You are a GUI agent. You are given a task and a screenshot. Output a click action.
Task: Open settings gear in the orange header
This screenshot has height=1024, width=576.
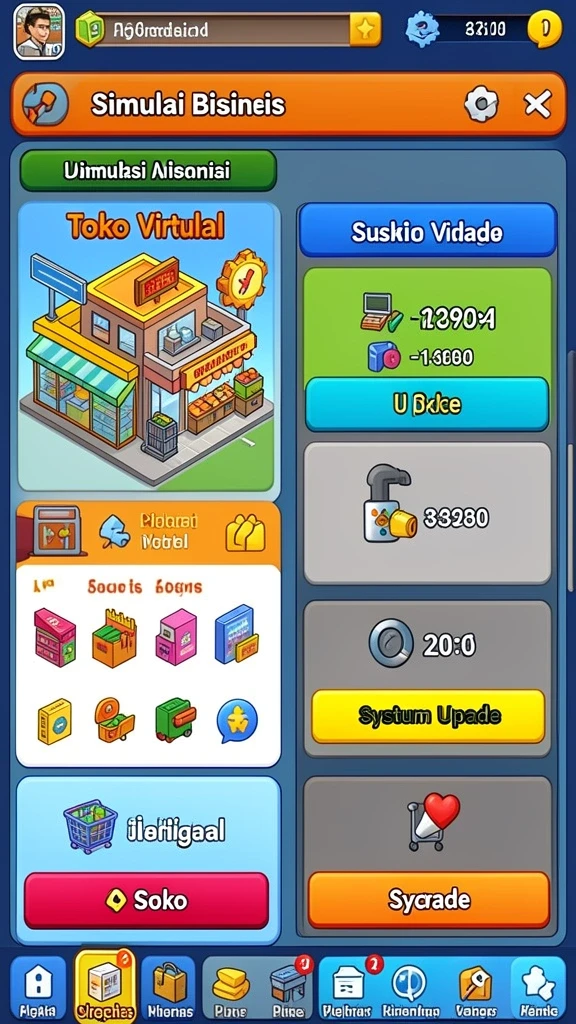tap(481, 104)
